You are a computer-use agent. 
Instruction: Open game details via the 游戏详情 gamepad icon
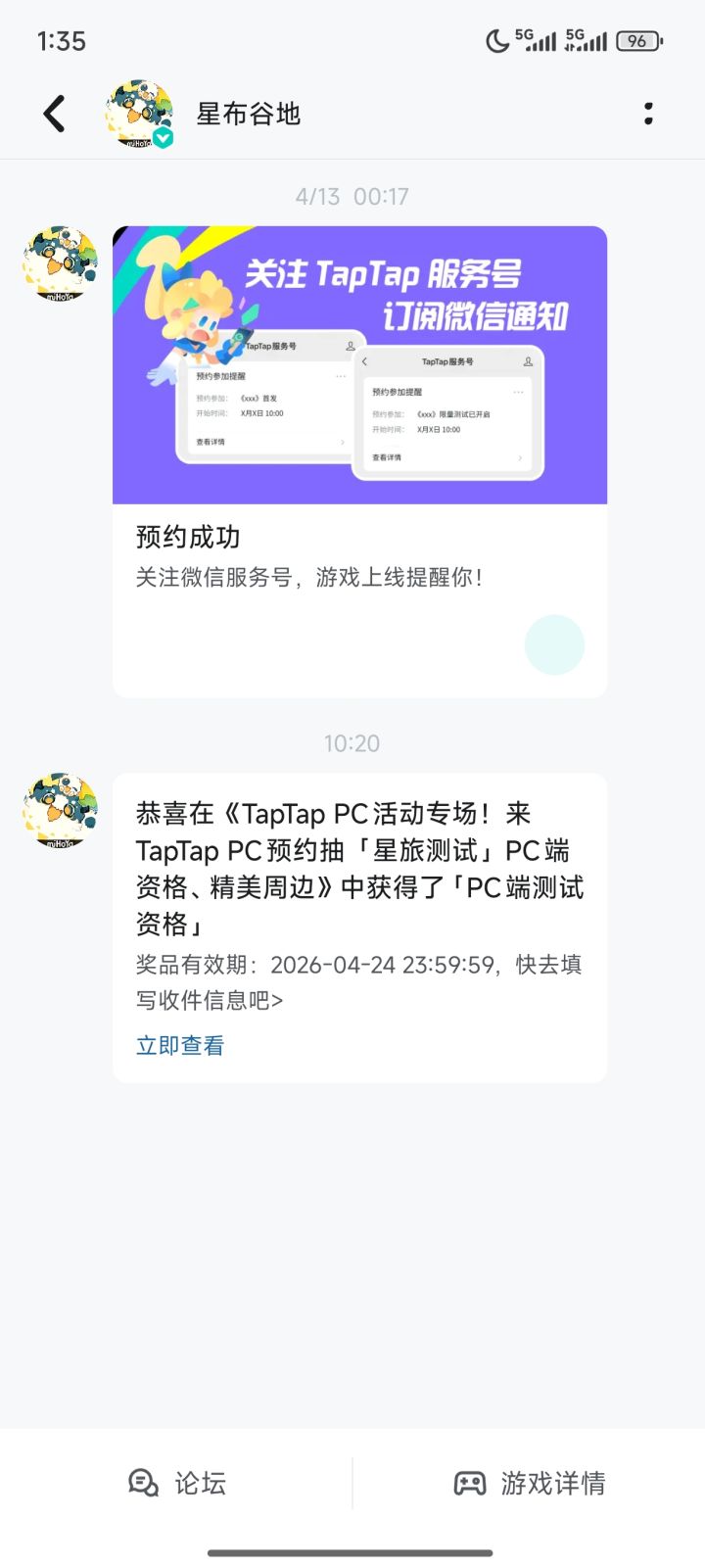(x=469, y=1483)
